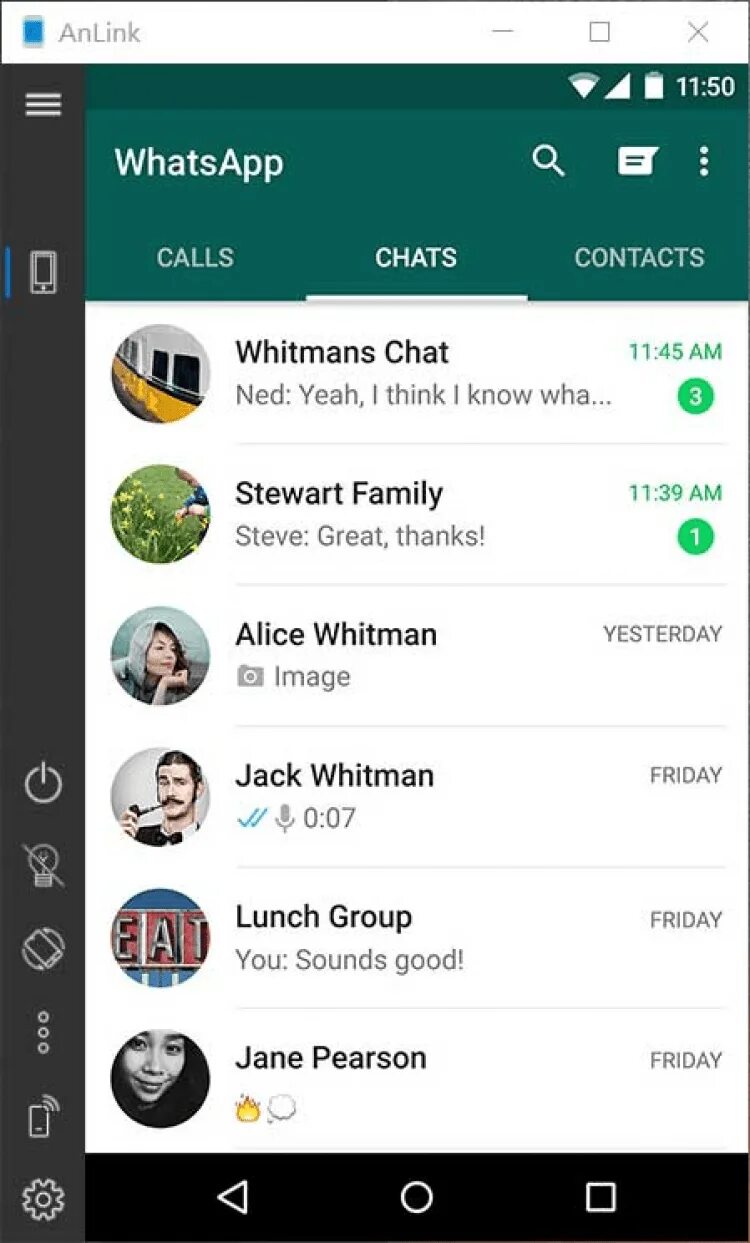Maximize the AnLink window

click(600, 32)
